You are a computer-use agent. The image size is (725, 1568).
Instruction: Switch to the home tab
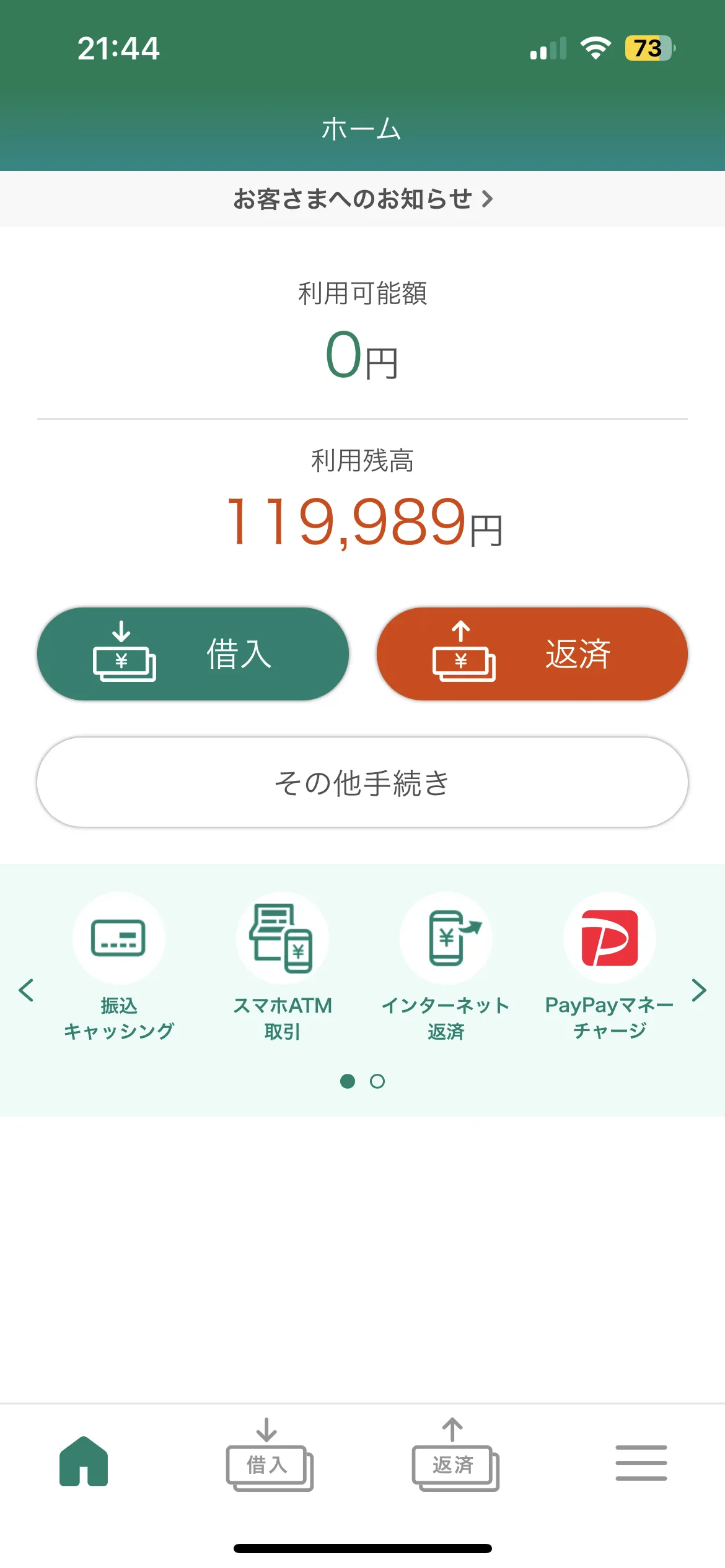point(84,1461)
